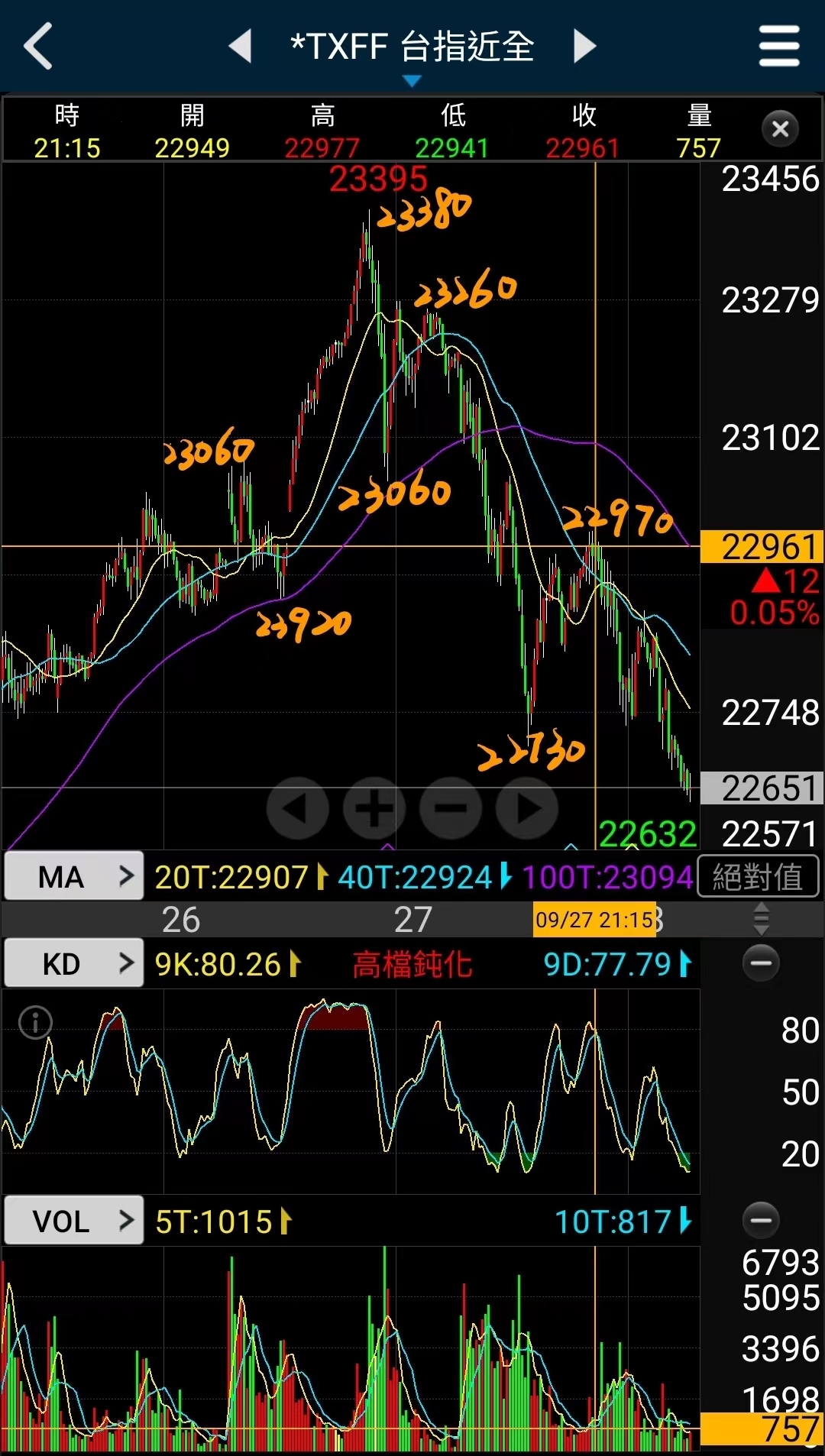The width and height of the screenshot is (825, 1456).
Task: Switch to the next symbol with the right triangle
Action: tap(584, 46)
